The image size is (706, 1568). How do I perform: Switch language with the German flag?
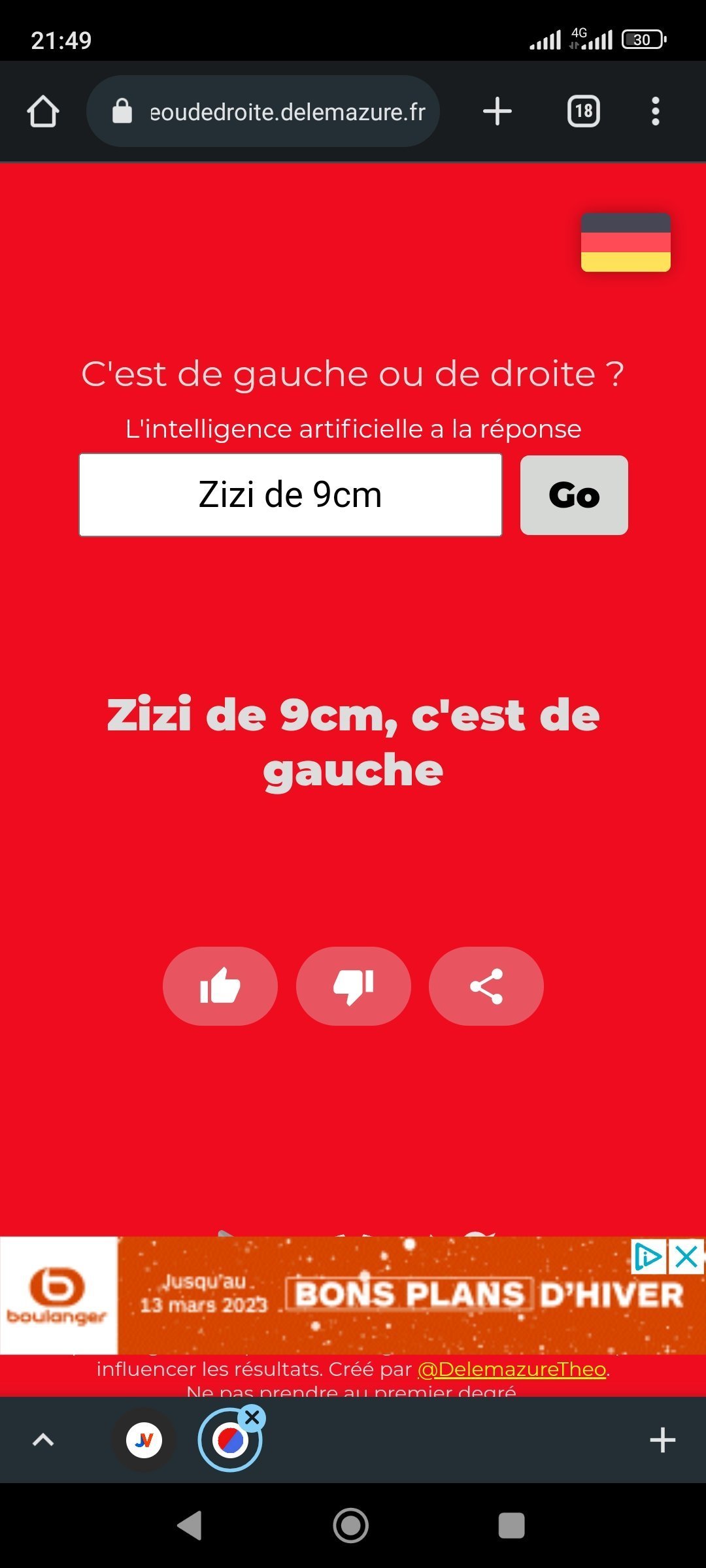point(626,242)
